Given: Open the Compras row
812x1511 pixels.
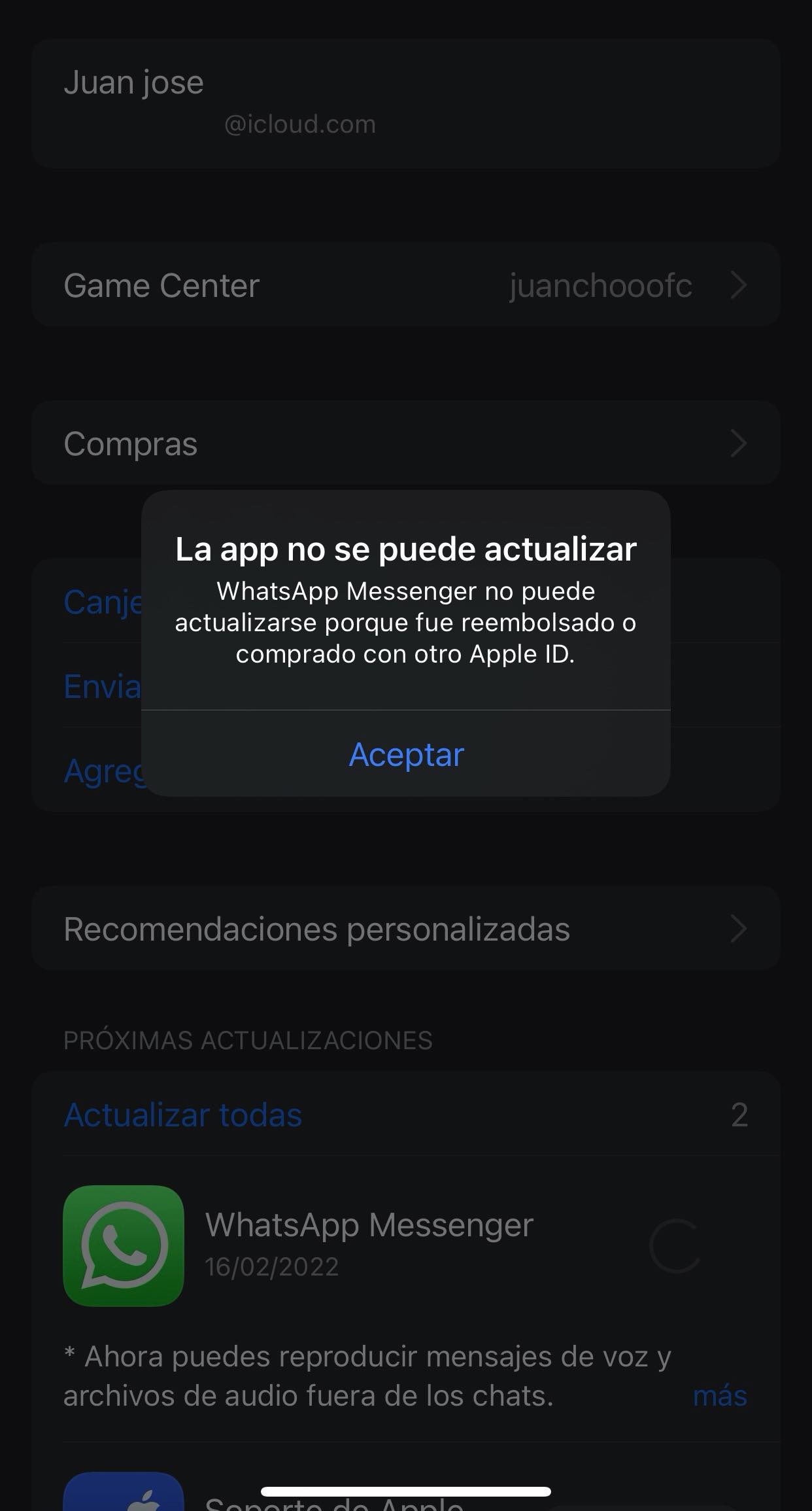Looking at the screenshot, I should point(405,443).
